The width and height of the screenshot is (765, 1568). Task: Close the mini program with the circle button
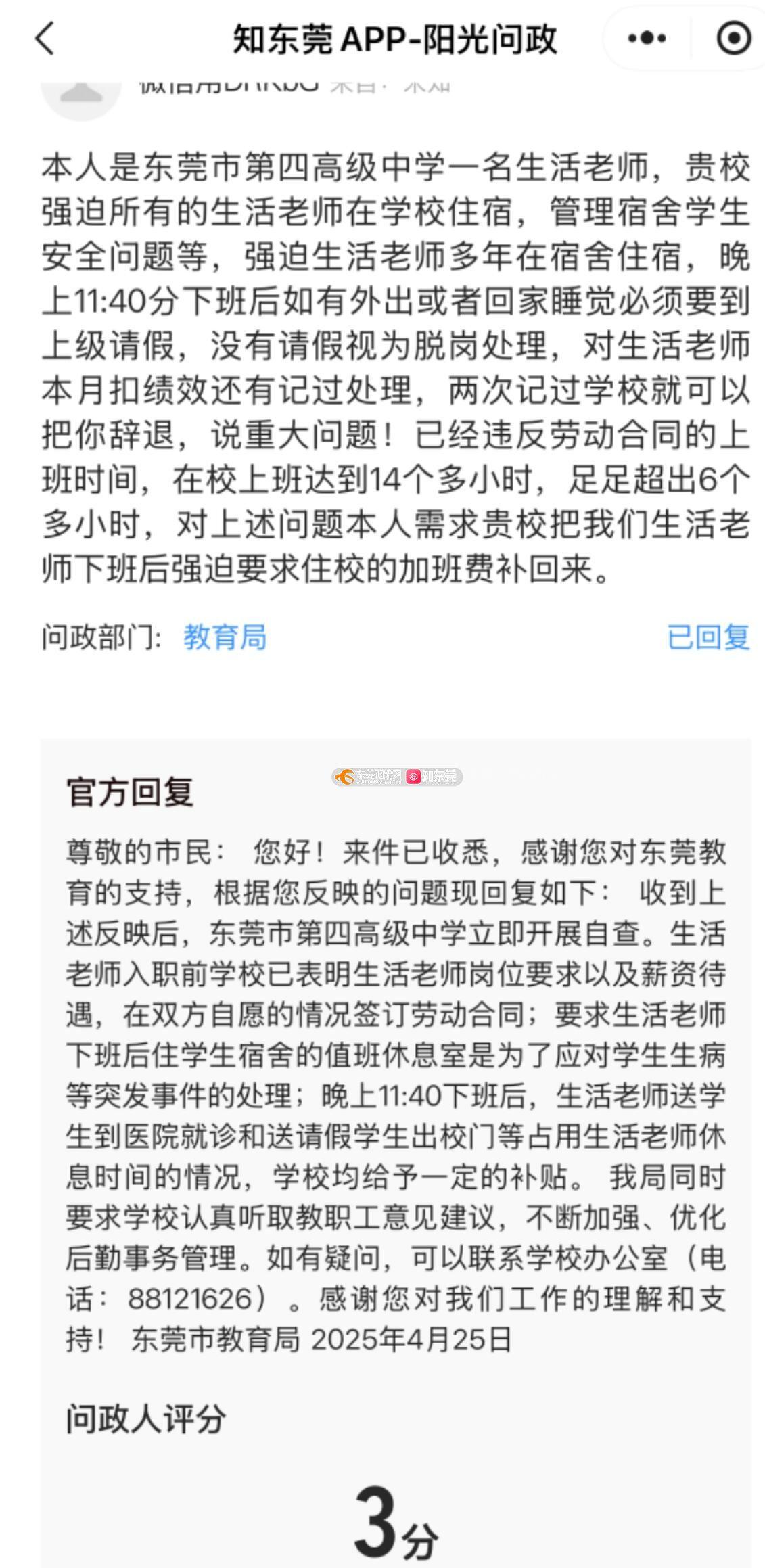click(733, 39)
